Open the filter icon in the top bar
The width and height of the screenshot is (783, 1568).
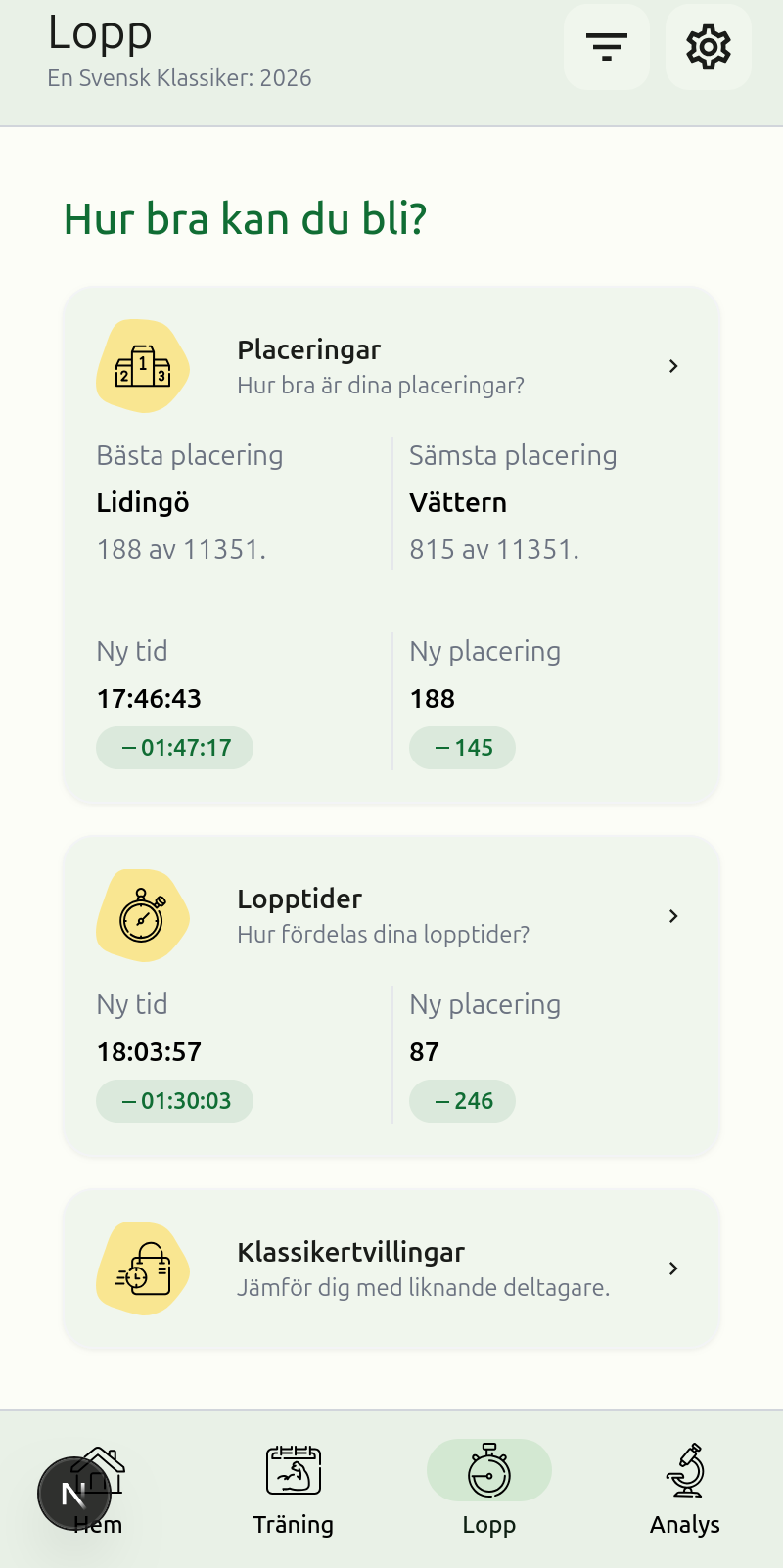point(606,47)
